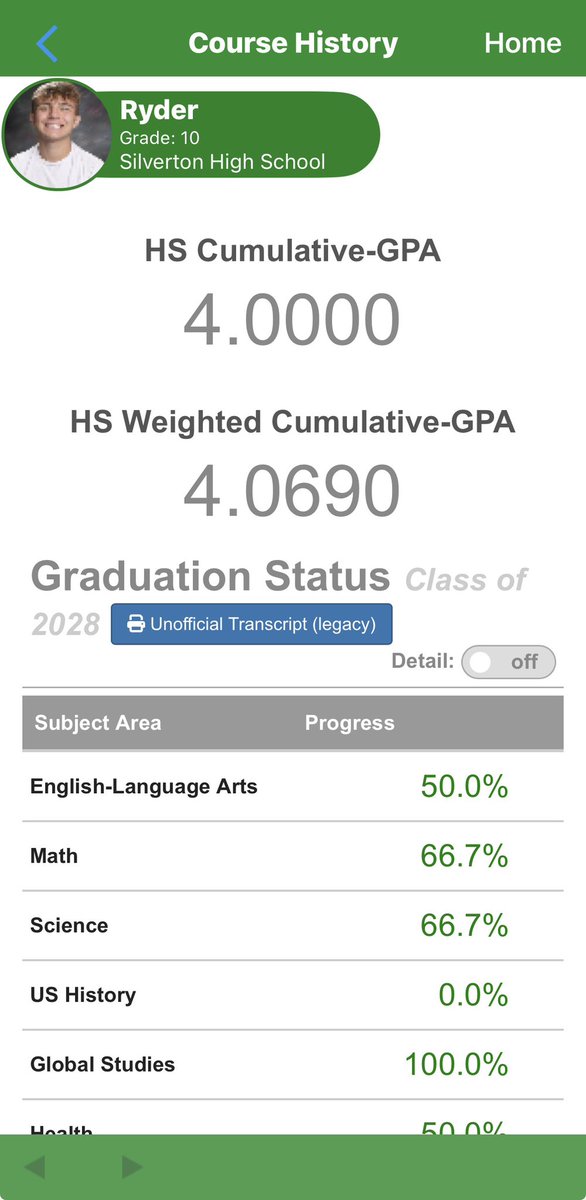The width and height of the screenshot is (586, 1200).
Task: Tap the bottom bar back arrow
Action: pos(34,1167)
